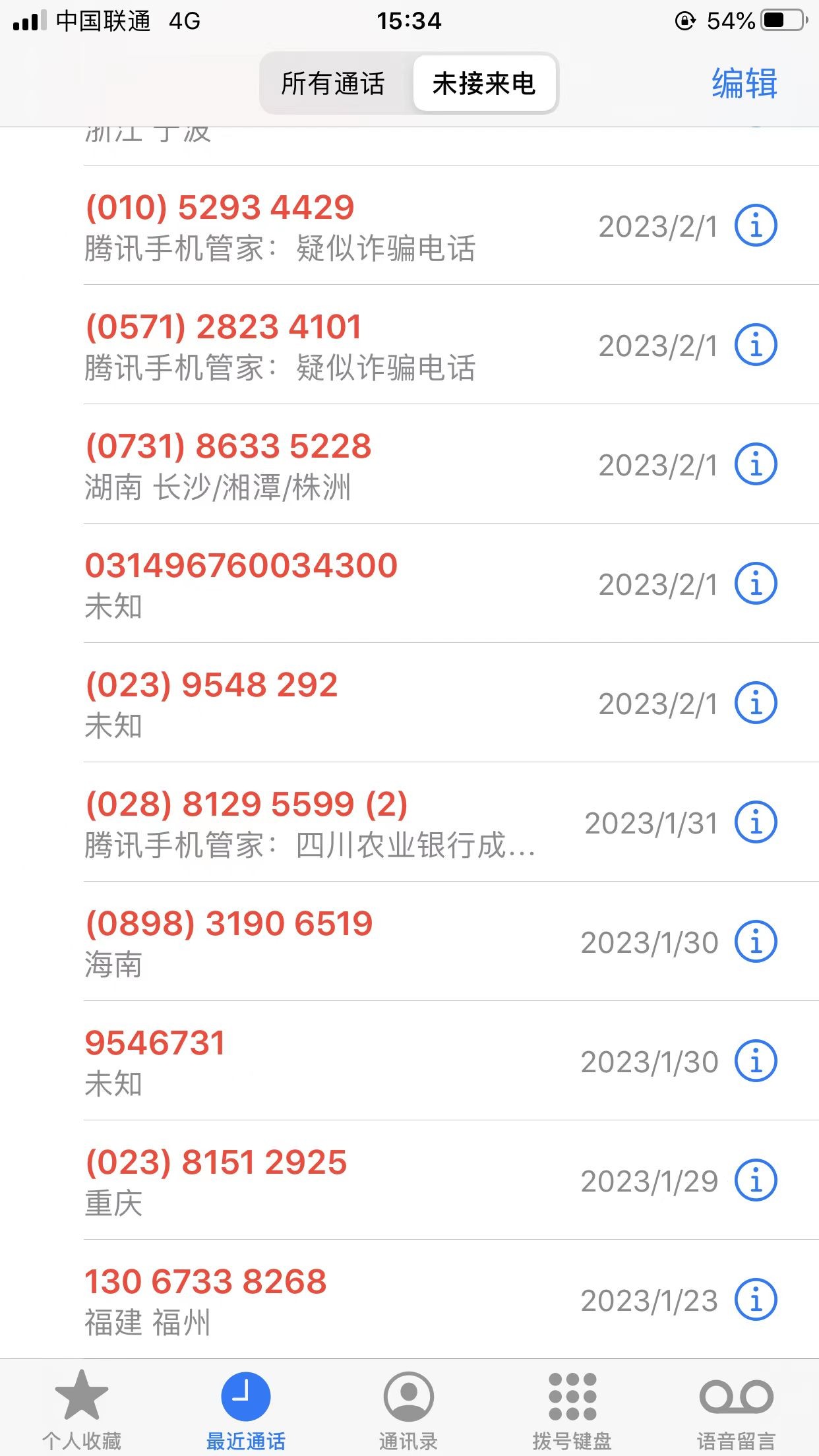Tap 编辑 to edit call list

point(744,84)
